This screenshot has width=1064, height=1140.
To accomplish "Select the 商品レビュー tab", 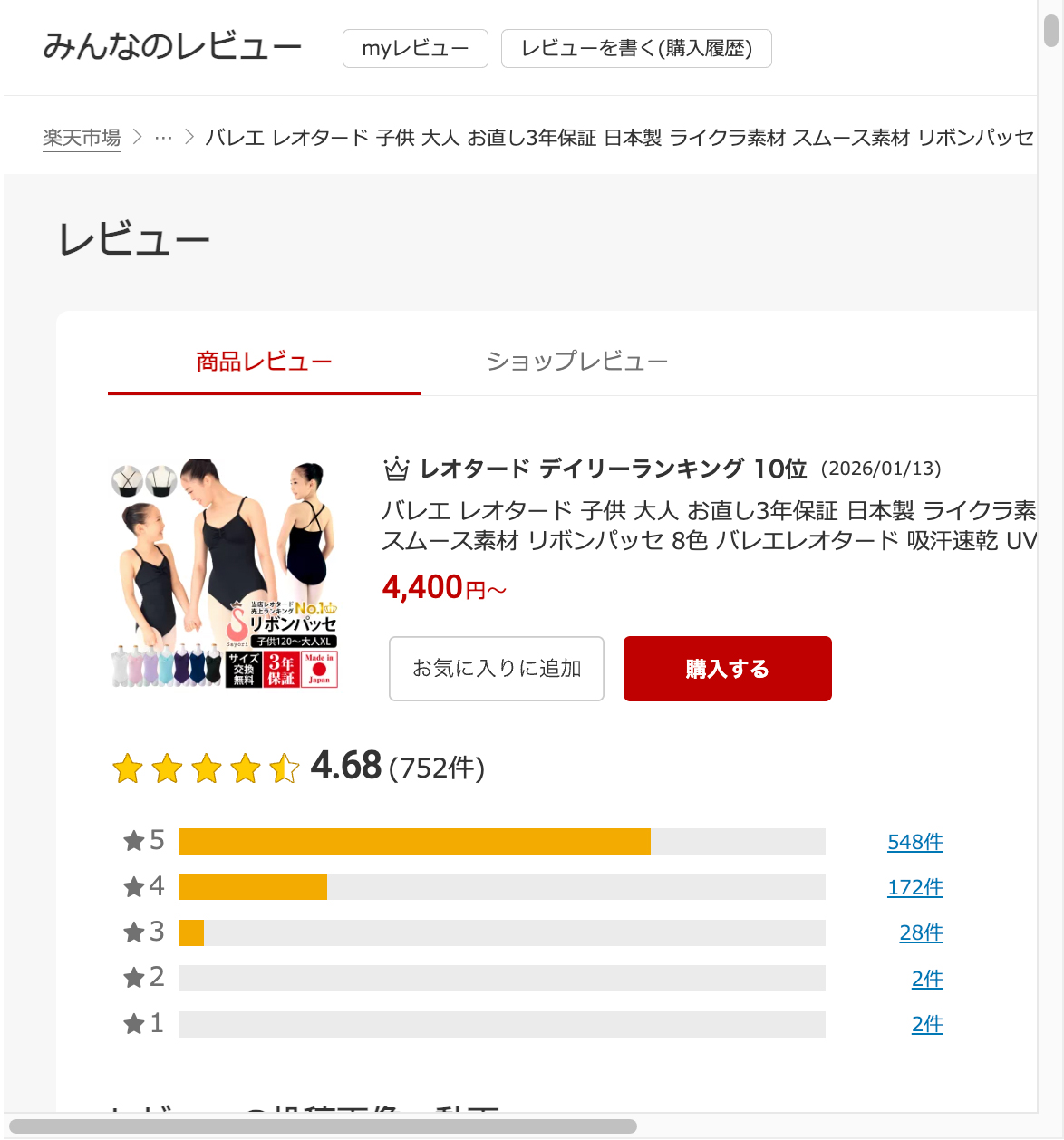I will point(264,362).
